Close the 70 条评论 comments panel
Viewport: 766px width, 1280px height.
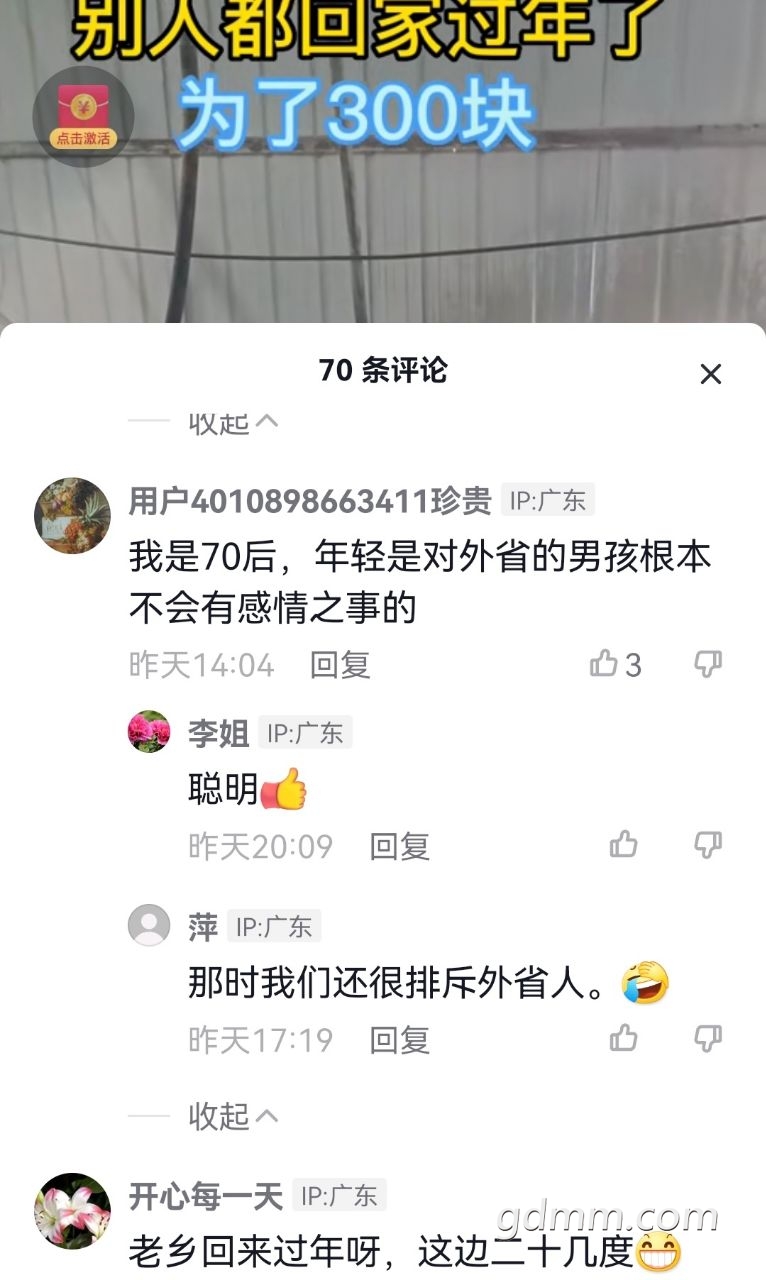[x=710, y=374]
